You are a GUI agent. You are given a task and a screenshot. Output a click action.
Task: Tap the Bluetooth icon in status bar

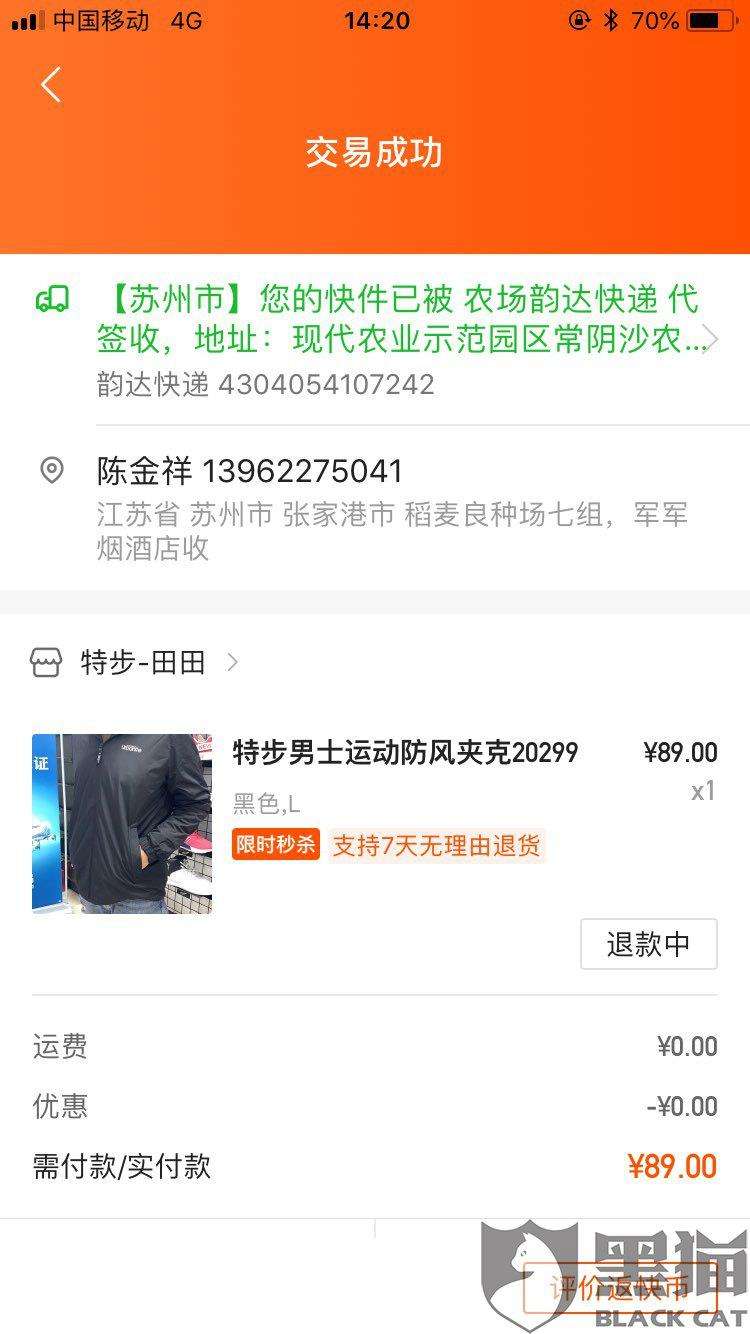pyautogui.click(x=611, y=17)
